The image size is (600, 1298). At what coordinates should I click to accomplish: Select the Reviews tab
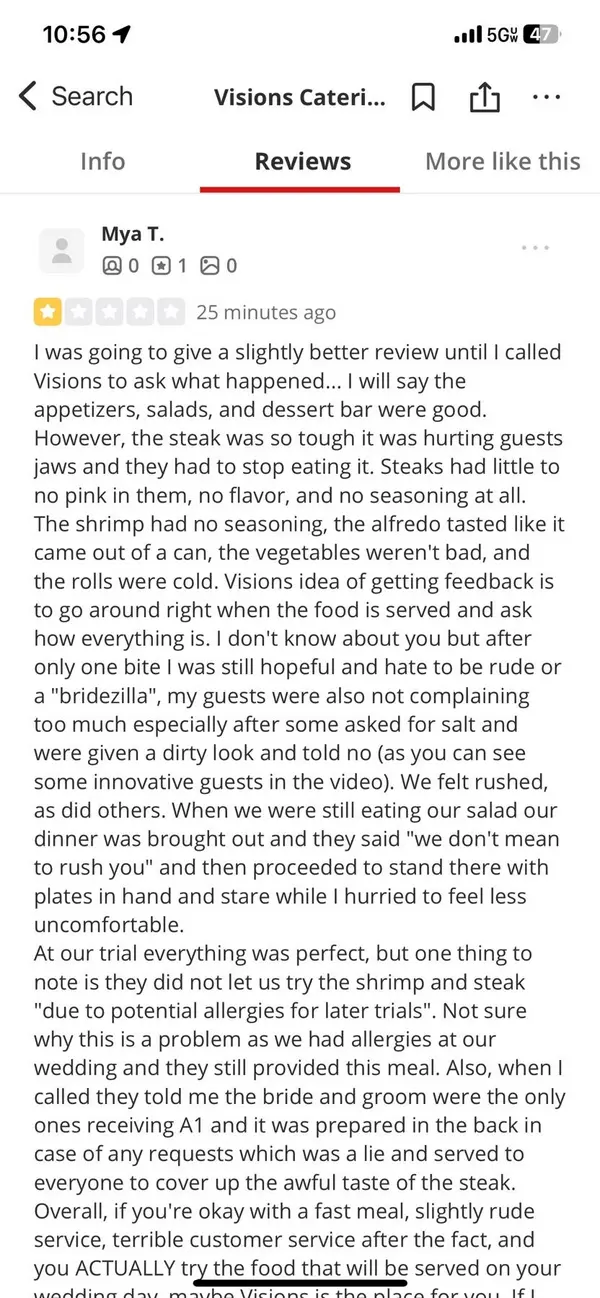[x=303, y=162]
